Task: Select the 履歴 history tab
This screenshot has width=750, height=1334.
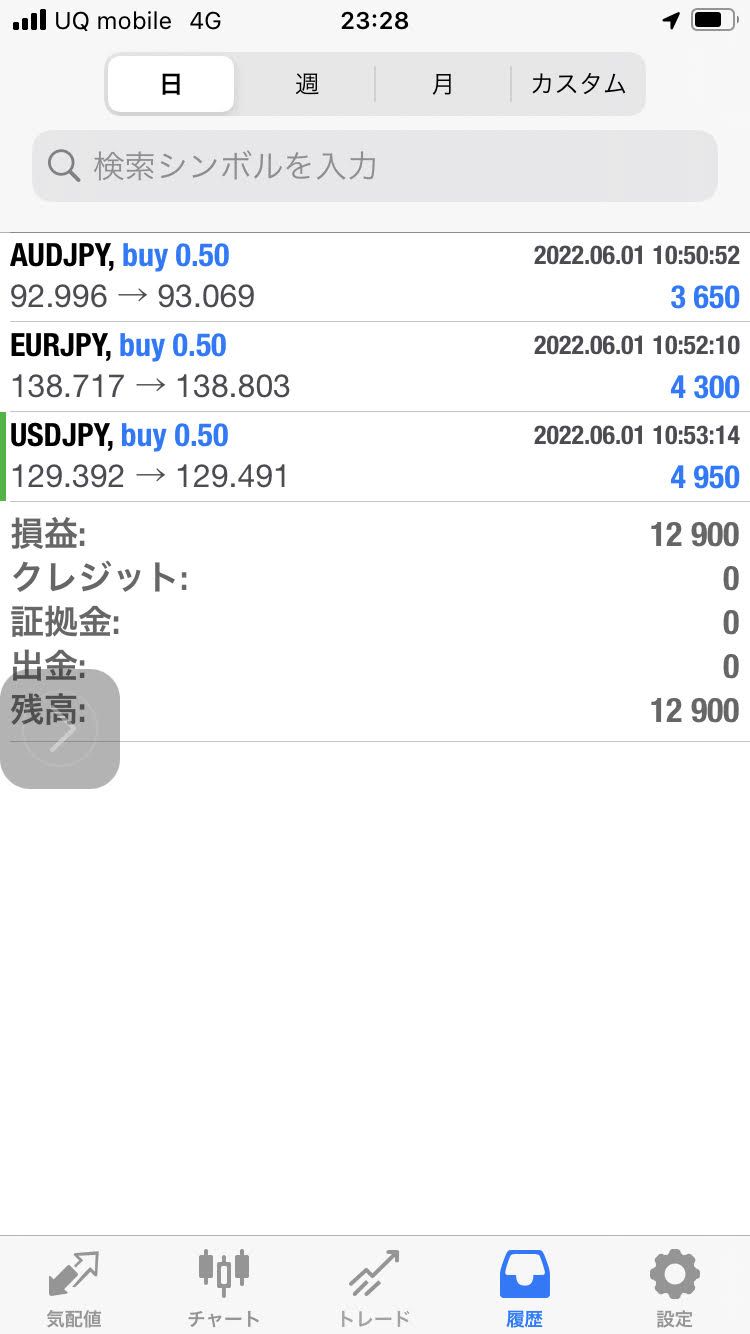Action: click(524, 1288)
